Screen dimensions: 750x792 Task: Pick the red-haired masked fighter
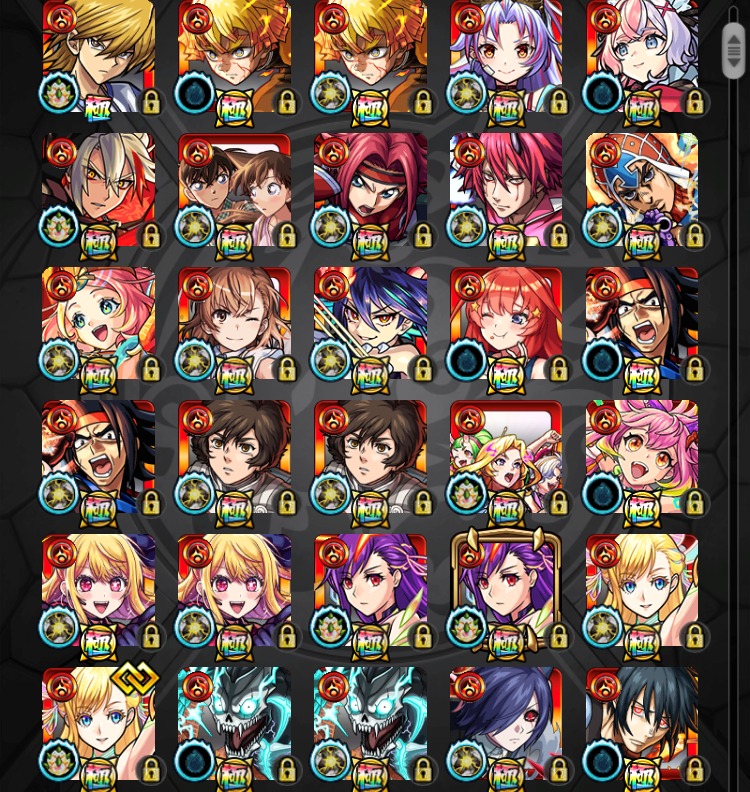pyautogui.click(x=370, y=190)
